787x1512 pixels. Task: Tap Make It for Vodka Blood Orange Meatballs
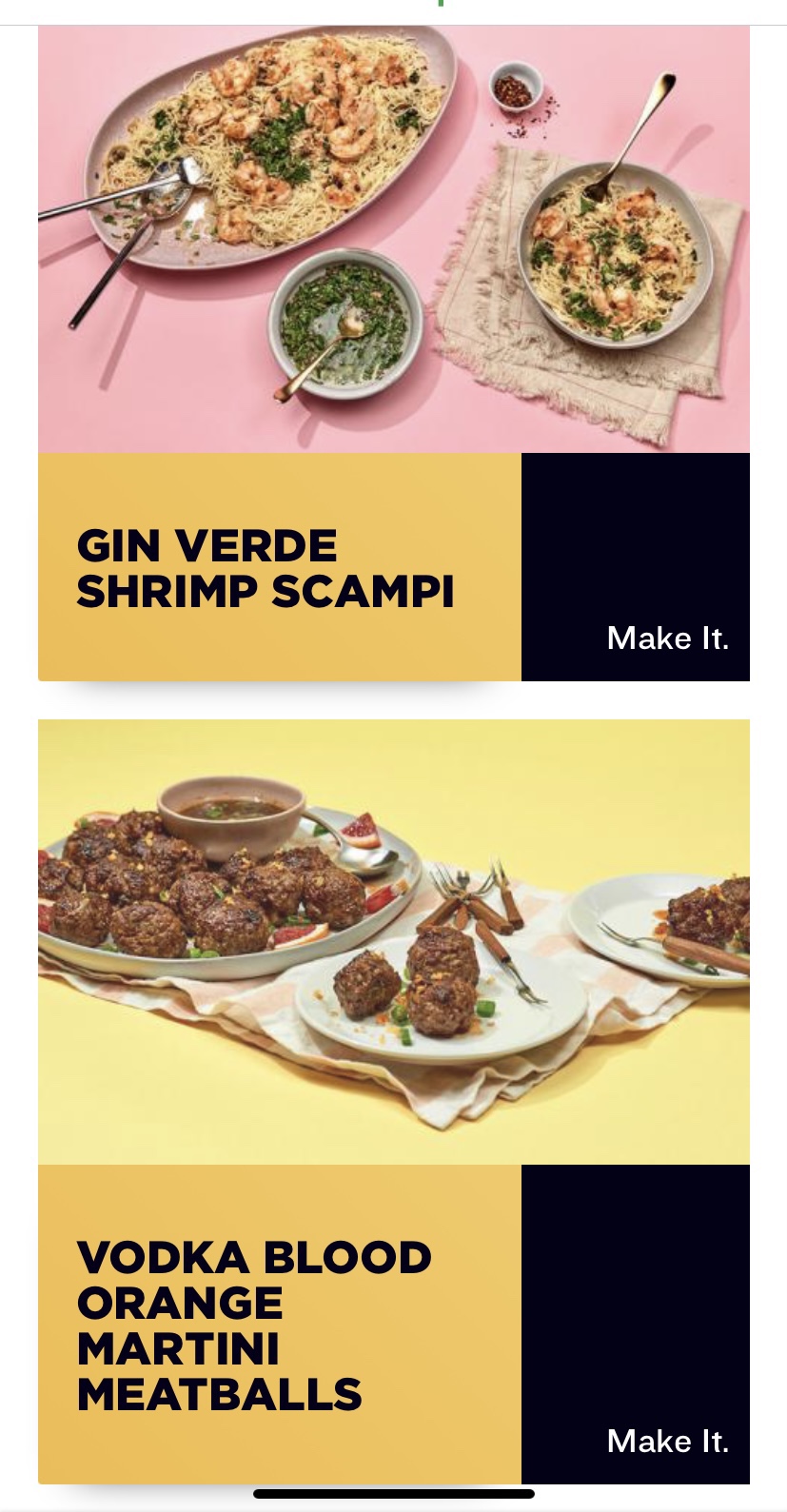click(667, 1441)
